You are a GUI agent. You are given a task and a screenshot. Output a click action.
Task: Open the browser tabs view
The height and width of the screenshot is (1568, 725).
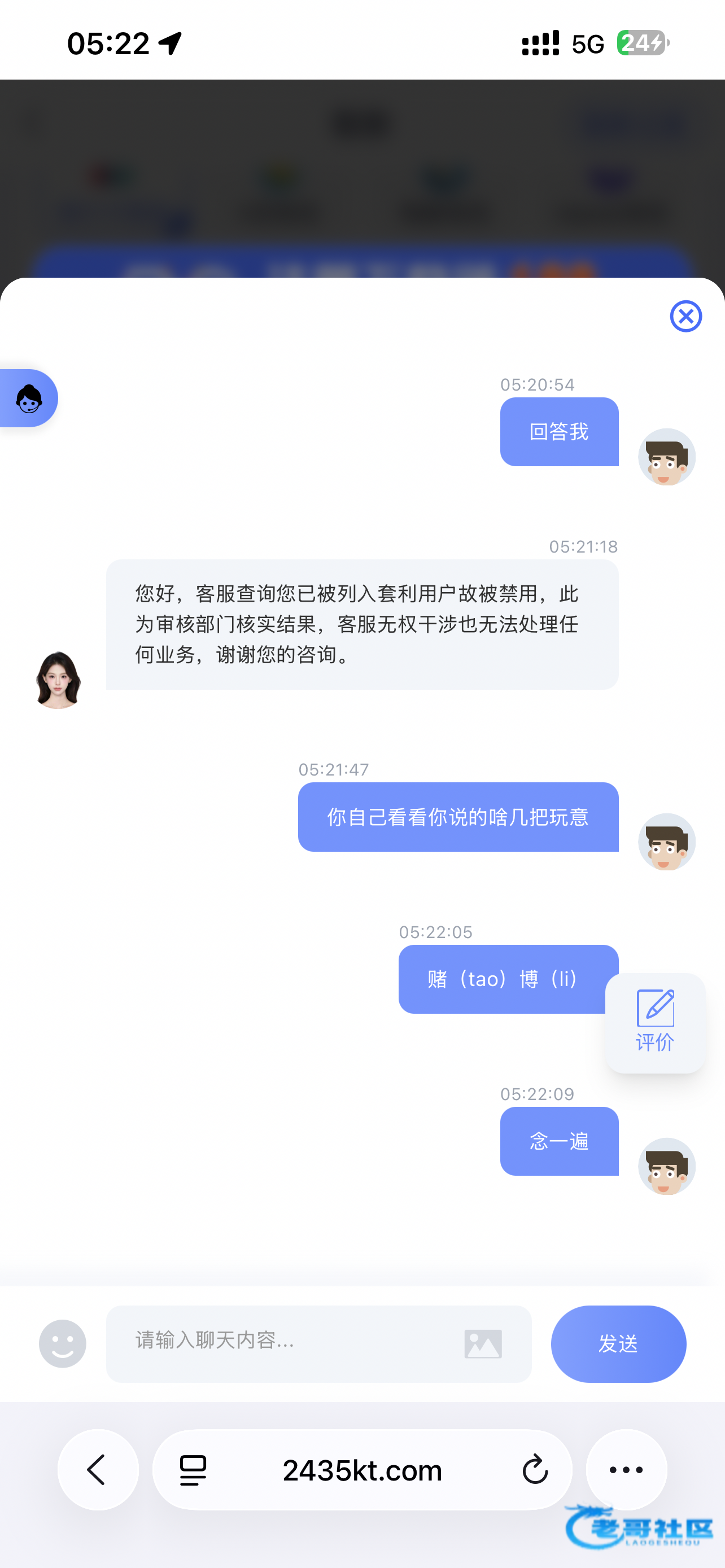[194, 1470]
